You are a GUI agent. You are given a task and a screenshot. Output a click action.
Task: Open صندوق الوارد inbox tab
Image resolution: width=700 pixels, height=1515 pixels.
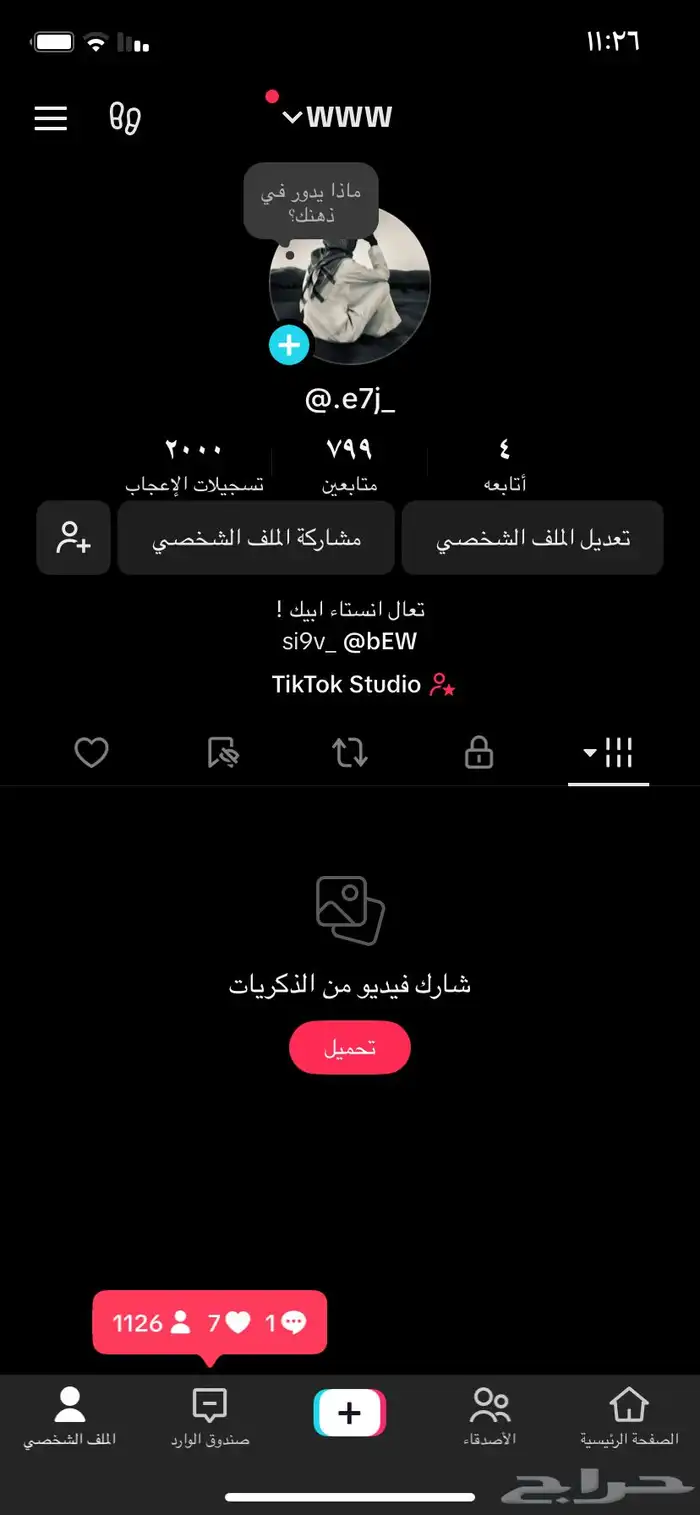point(210,1416)
